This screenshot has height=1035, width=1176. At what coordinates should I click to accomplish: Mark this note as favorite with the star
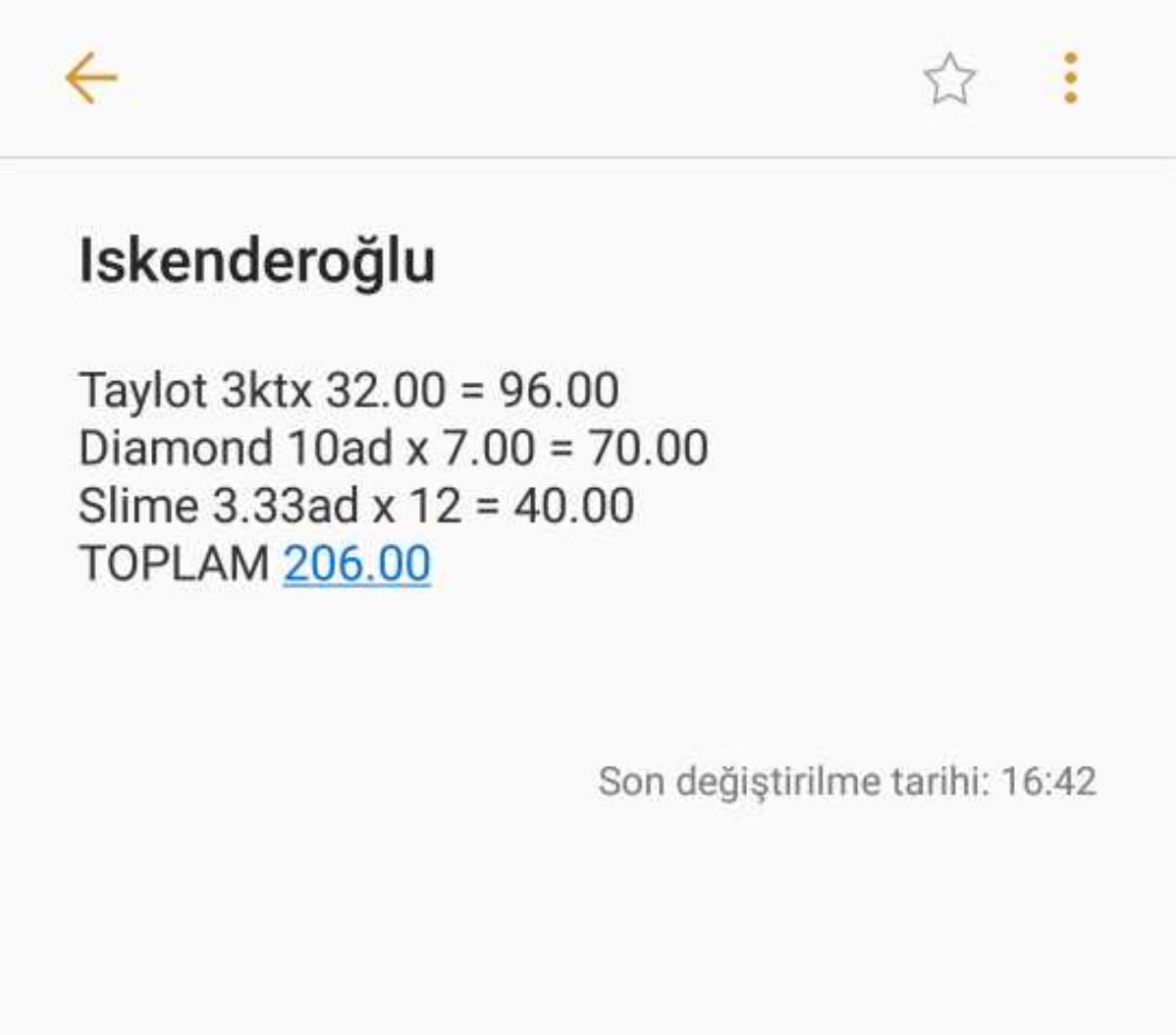949,80
